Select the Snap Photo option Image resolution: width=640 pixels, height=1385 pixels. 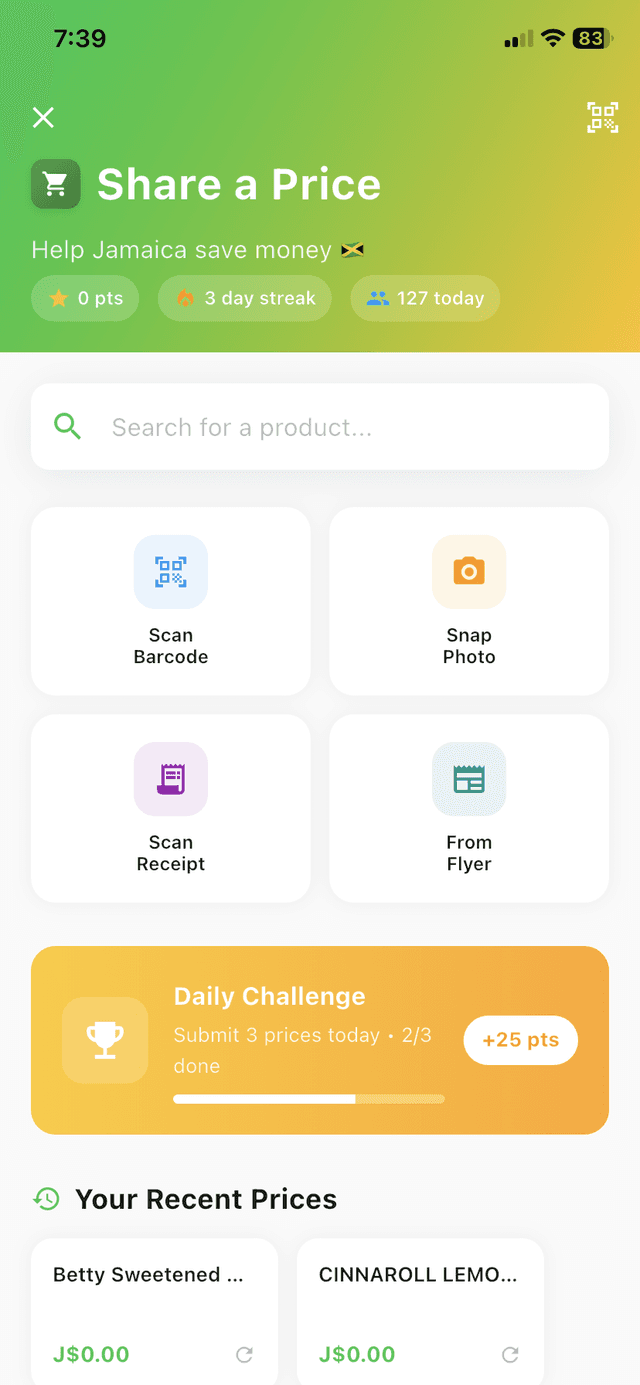[469, 601]
